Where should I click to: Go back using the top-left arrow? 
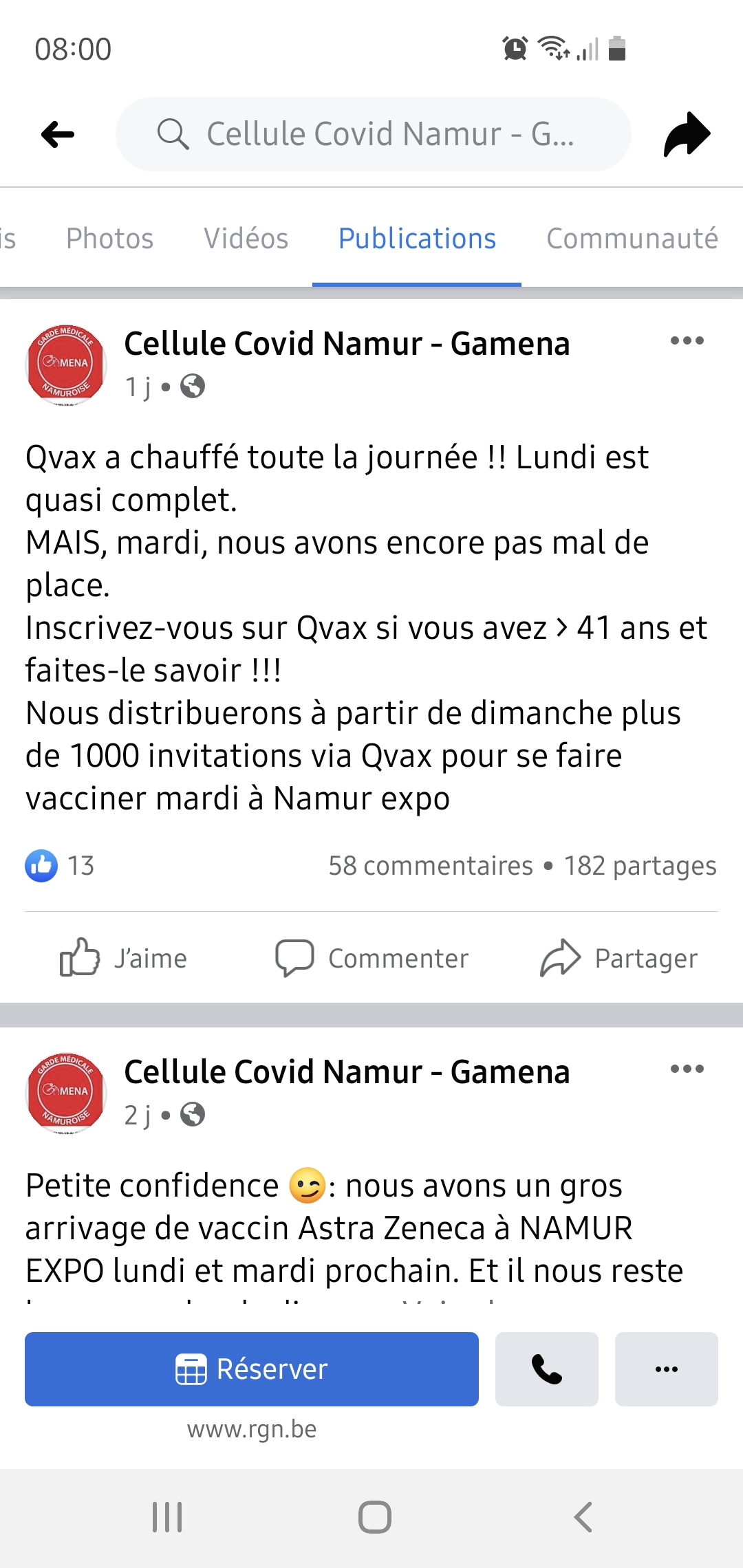(58, 134)
